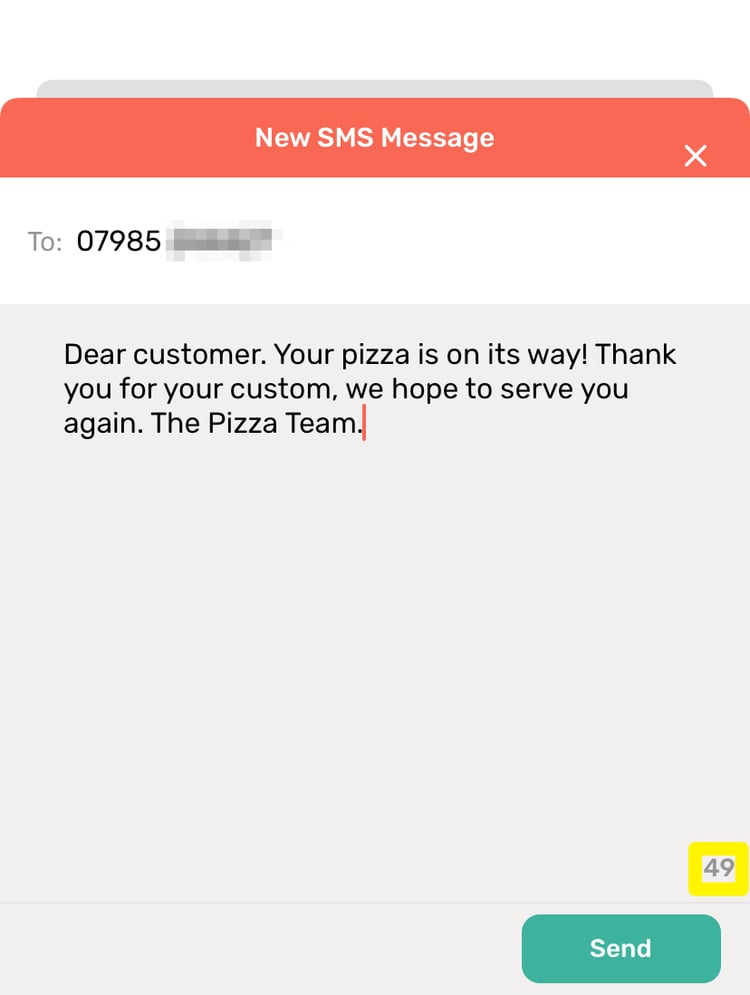This screenshot has width=750, height=995.
Task: Click the New SMS Message title bar
Action: 375,137
